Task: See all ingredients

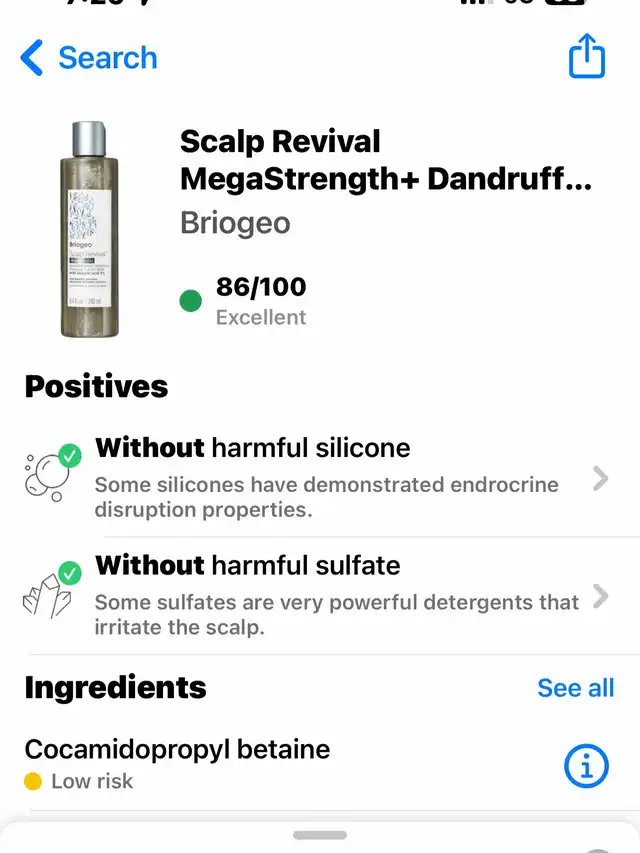Action: point(575,688)
